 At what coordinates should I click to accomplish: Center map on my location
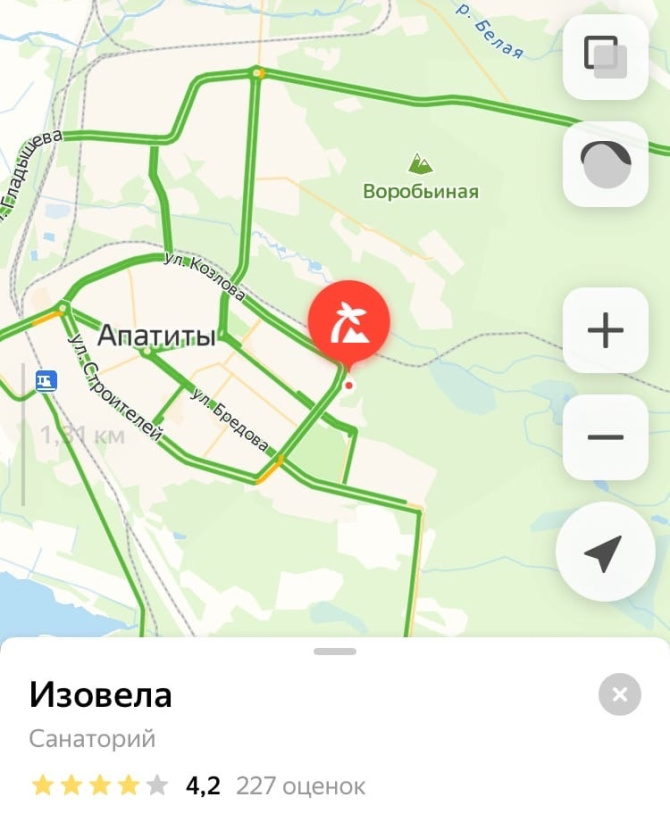point(604,552)
